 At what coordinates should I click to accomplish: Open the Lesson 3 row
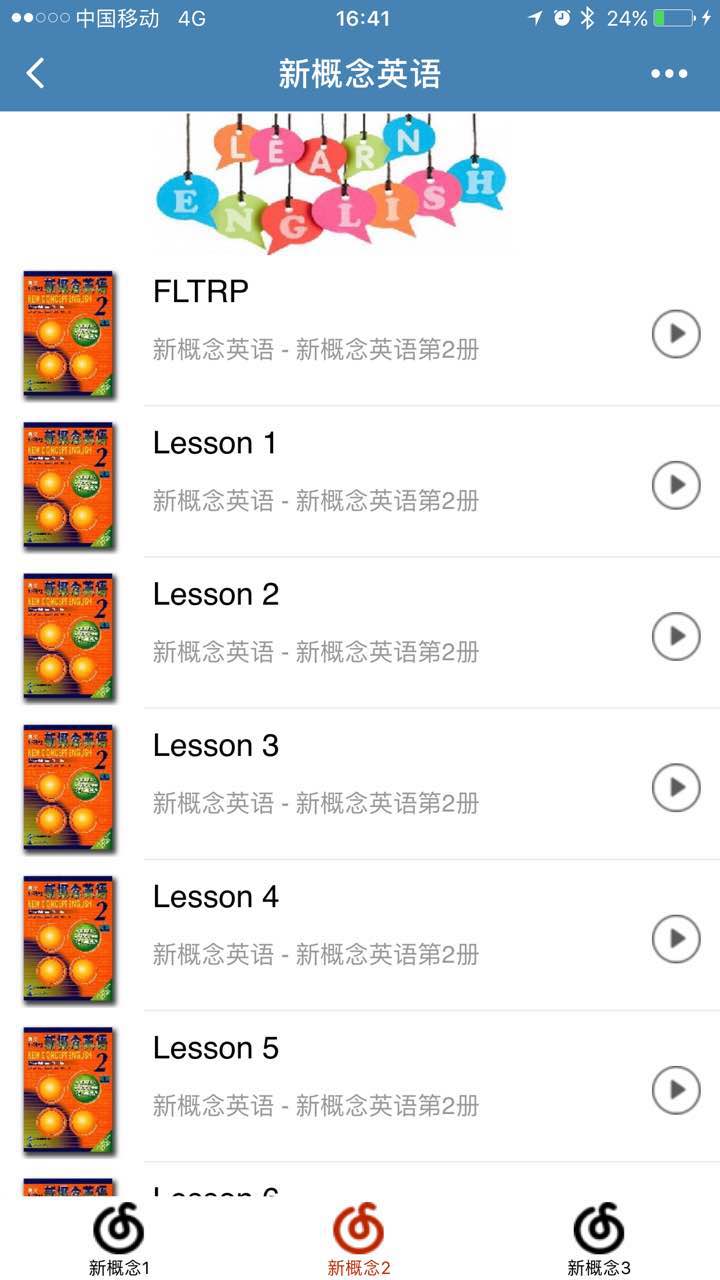380,772
